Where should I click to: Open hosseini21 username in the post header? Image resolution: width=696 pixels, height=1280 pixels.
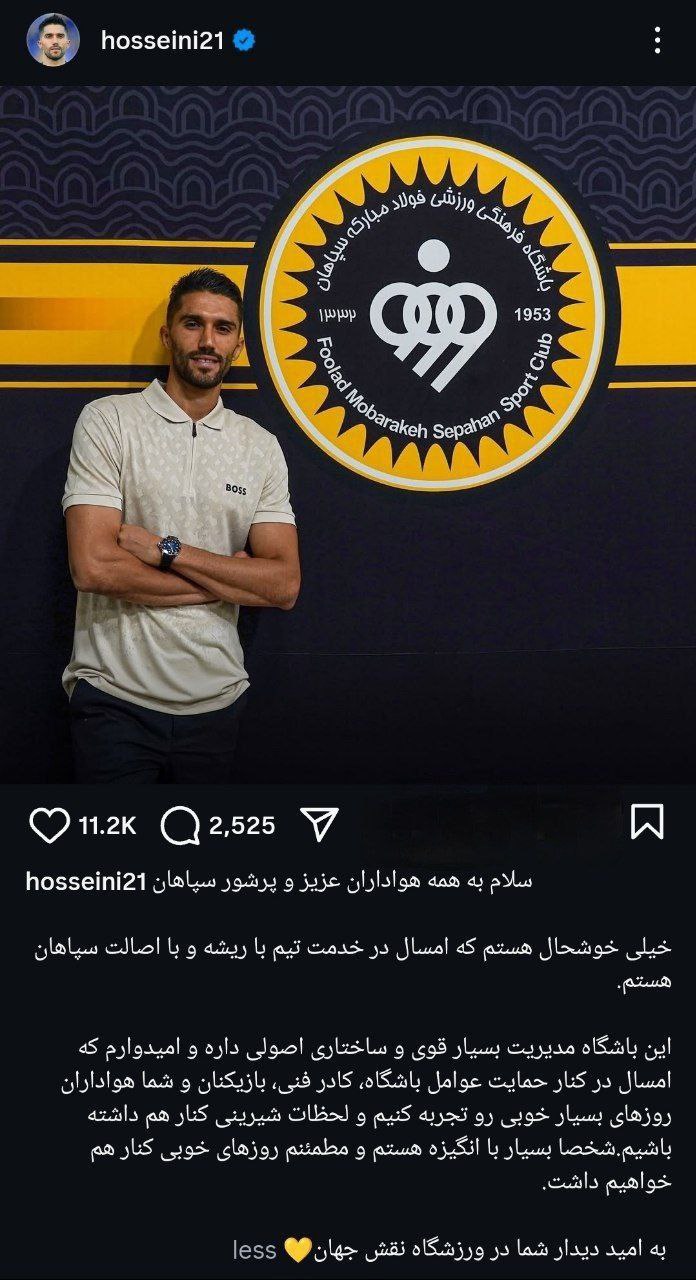coord(165,40)
